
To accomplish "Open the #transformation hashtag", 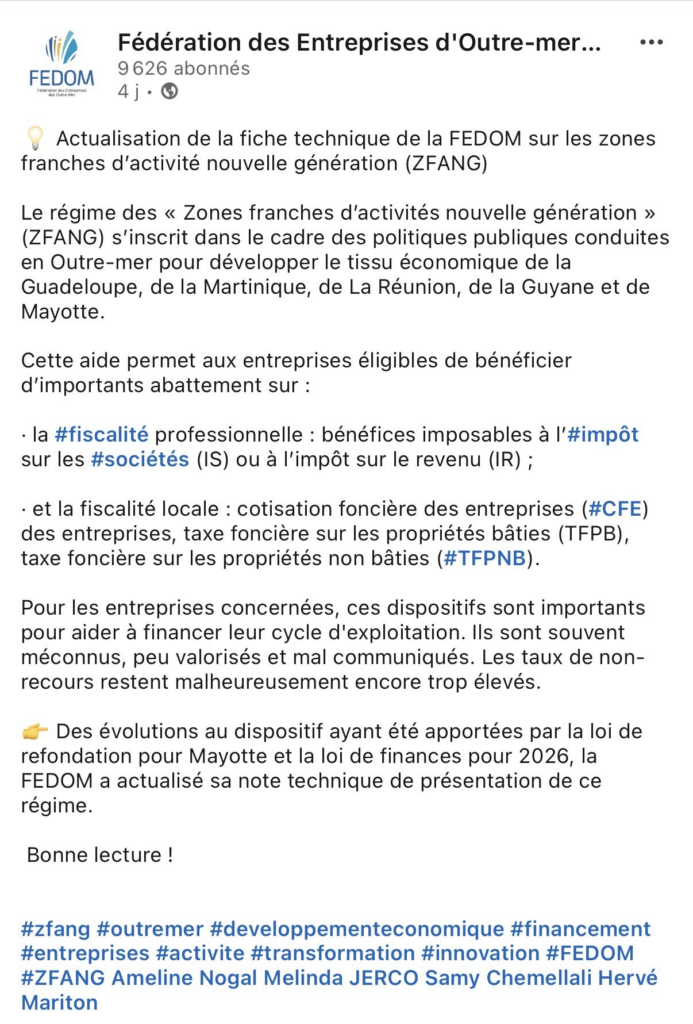I will [x=332, y=953].
